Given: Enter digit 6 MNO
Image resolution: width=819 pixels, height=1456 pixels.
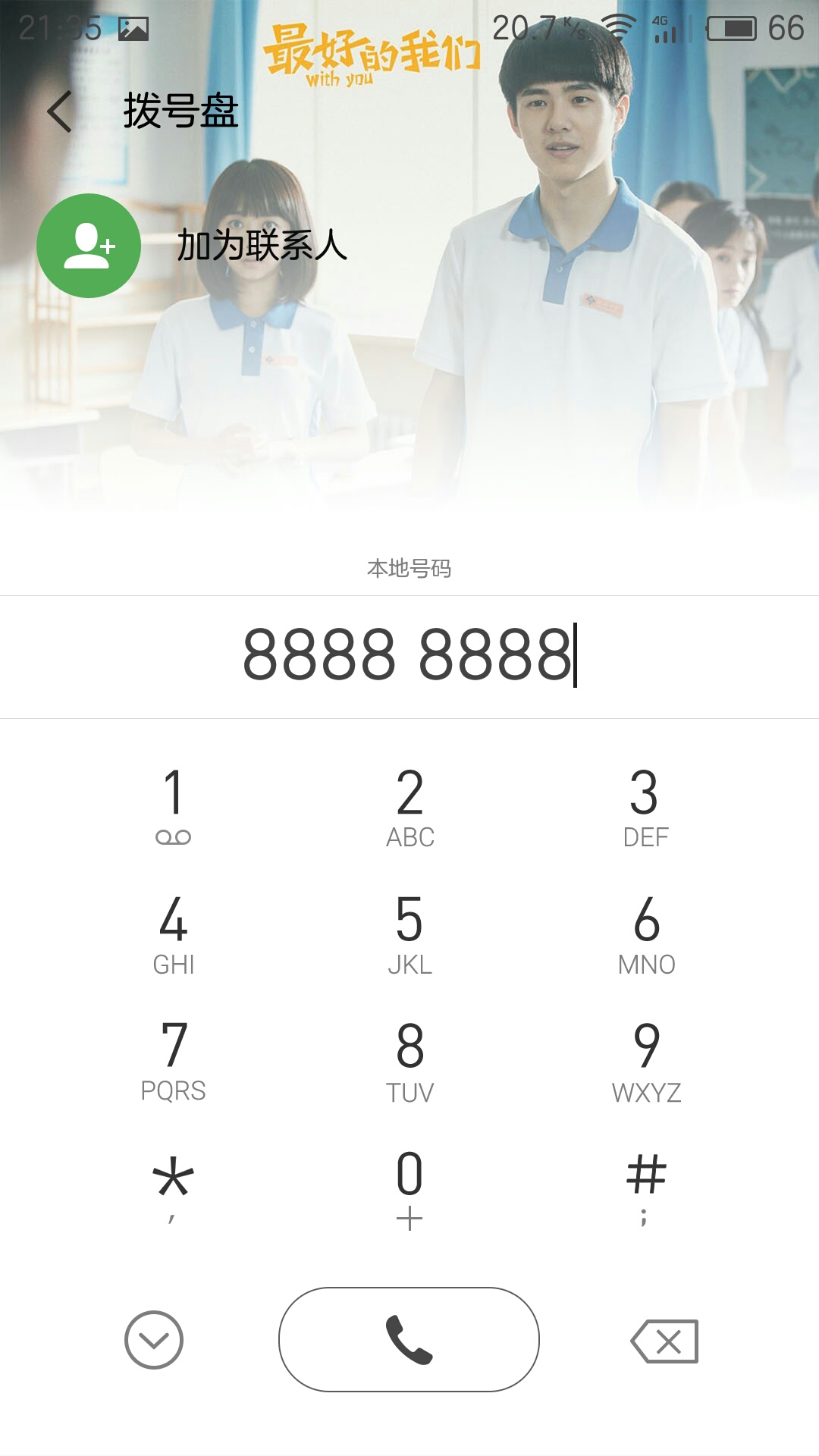Looking at the screenshot, I should (646, 934).
